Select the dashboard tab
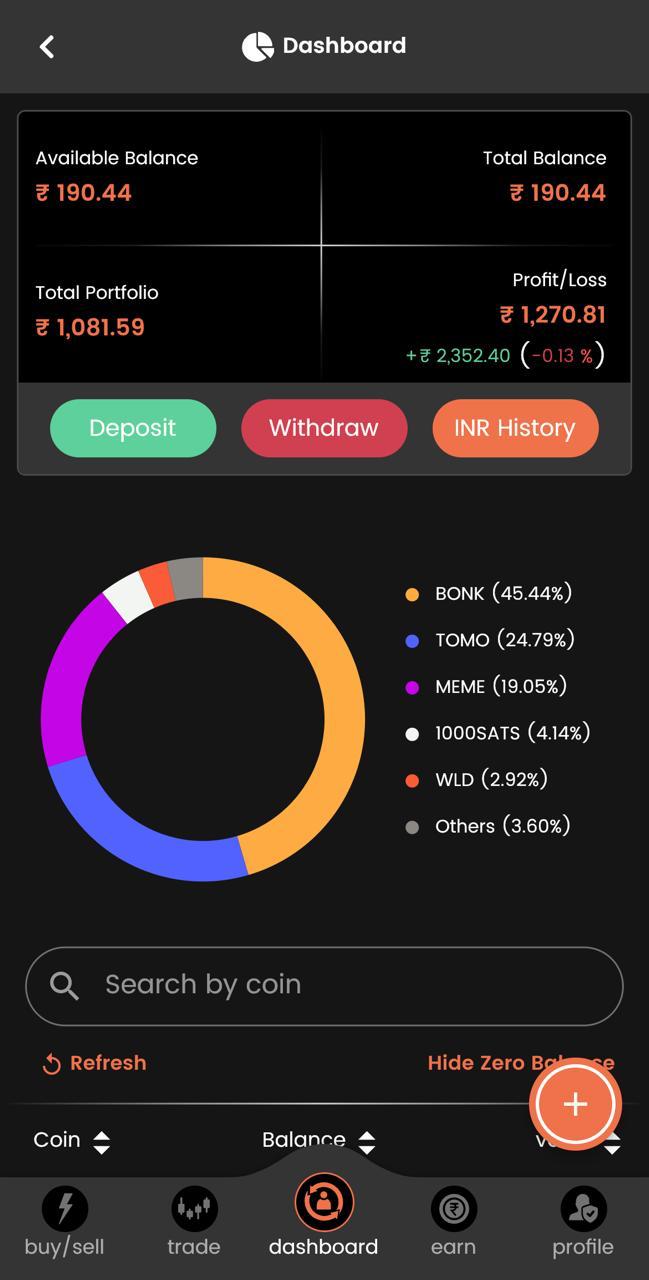649x1280 pixels. pos(324,1216)
